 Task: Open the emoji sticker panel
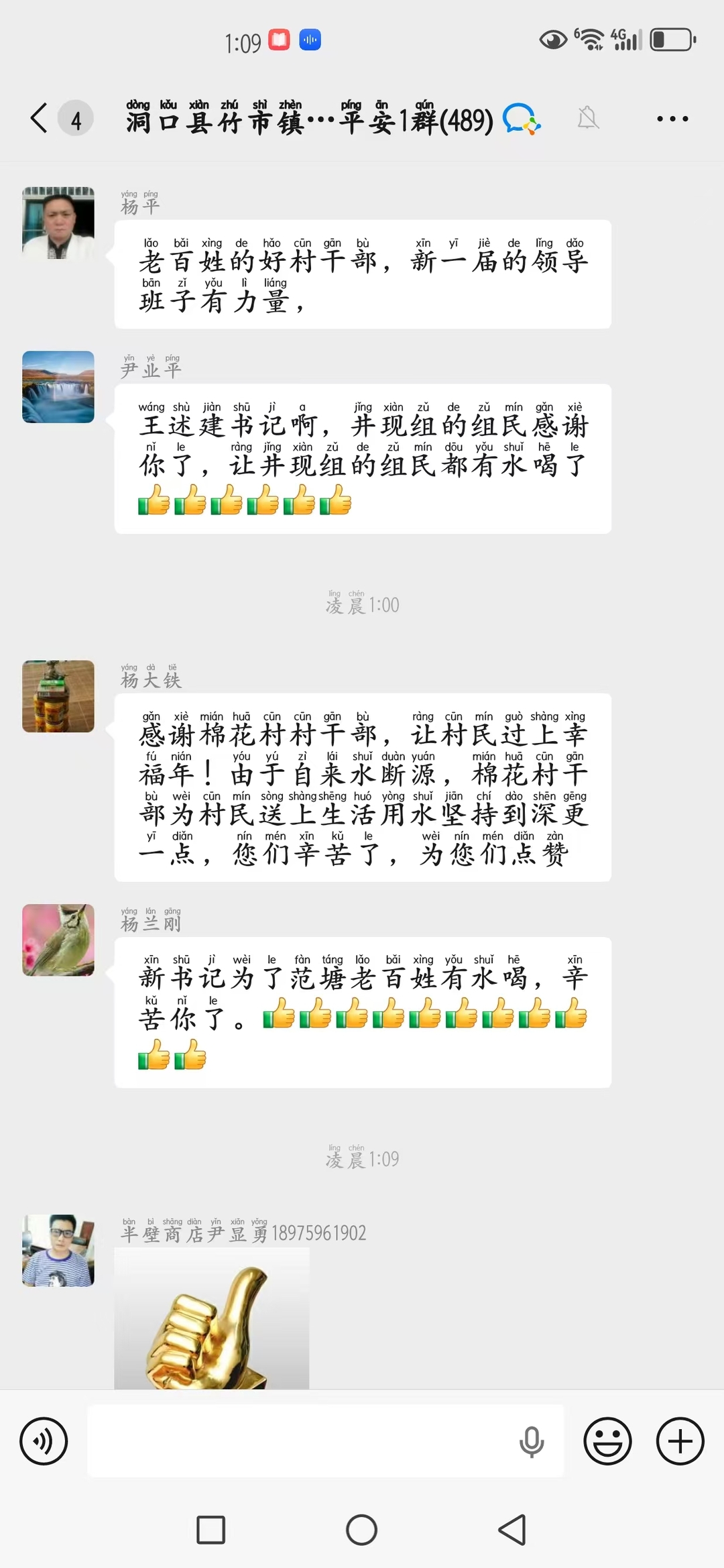(607, 1441)
